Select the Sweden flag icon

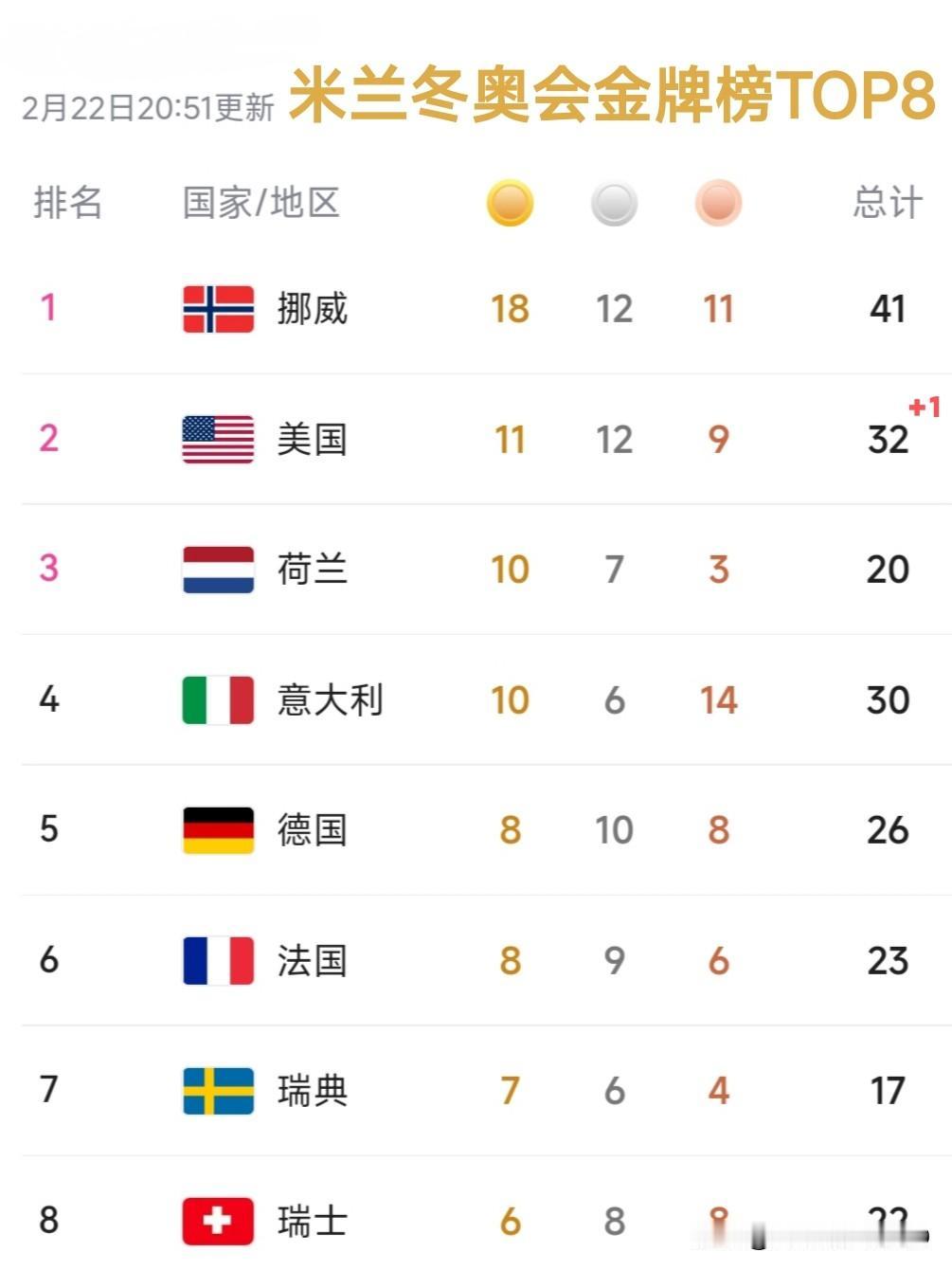click(217, 1091)
